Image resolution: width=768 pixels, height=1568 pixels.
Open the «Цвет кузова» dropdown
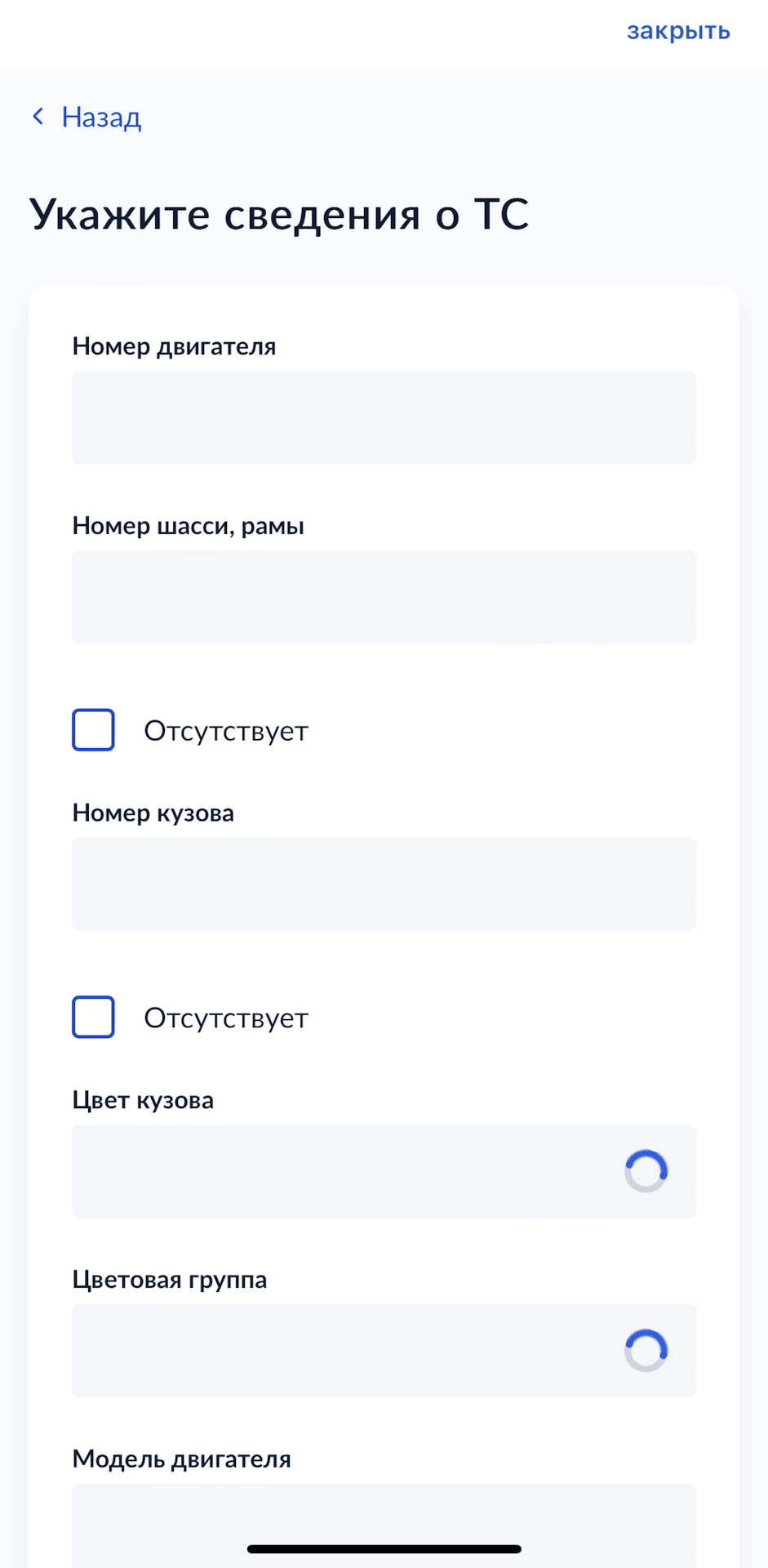pyautogui.click(x=384, y=1171)
